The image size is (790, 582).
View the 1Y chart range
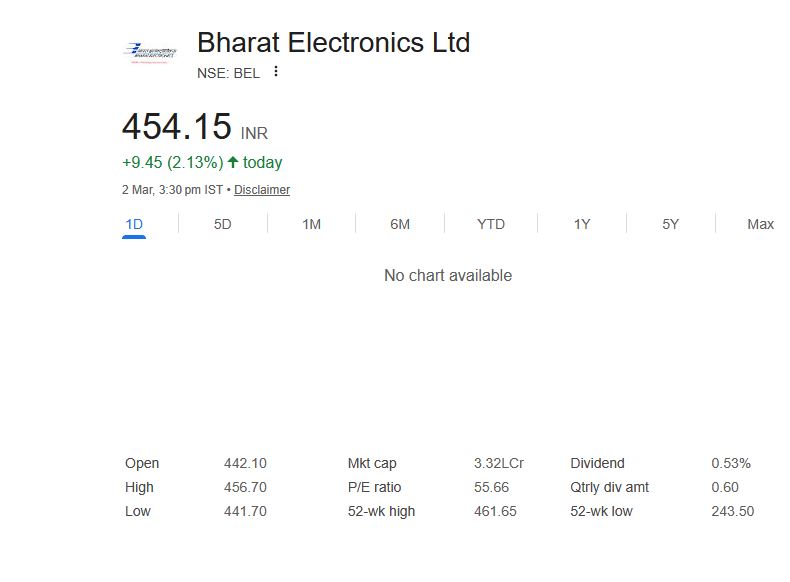[582, 224]
